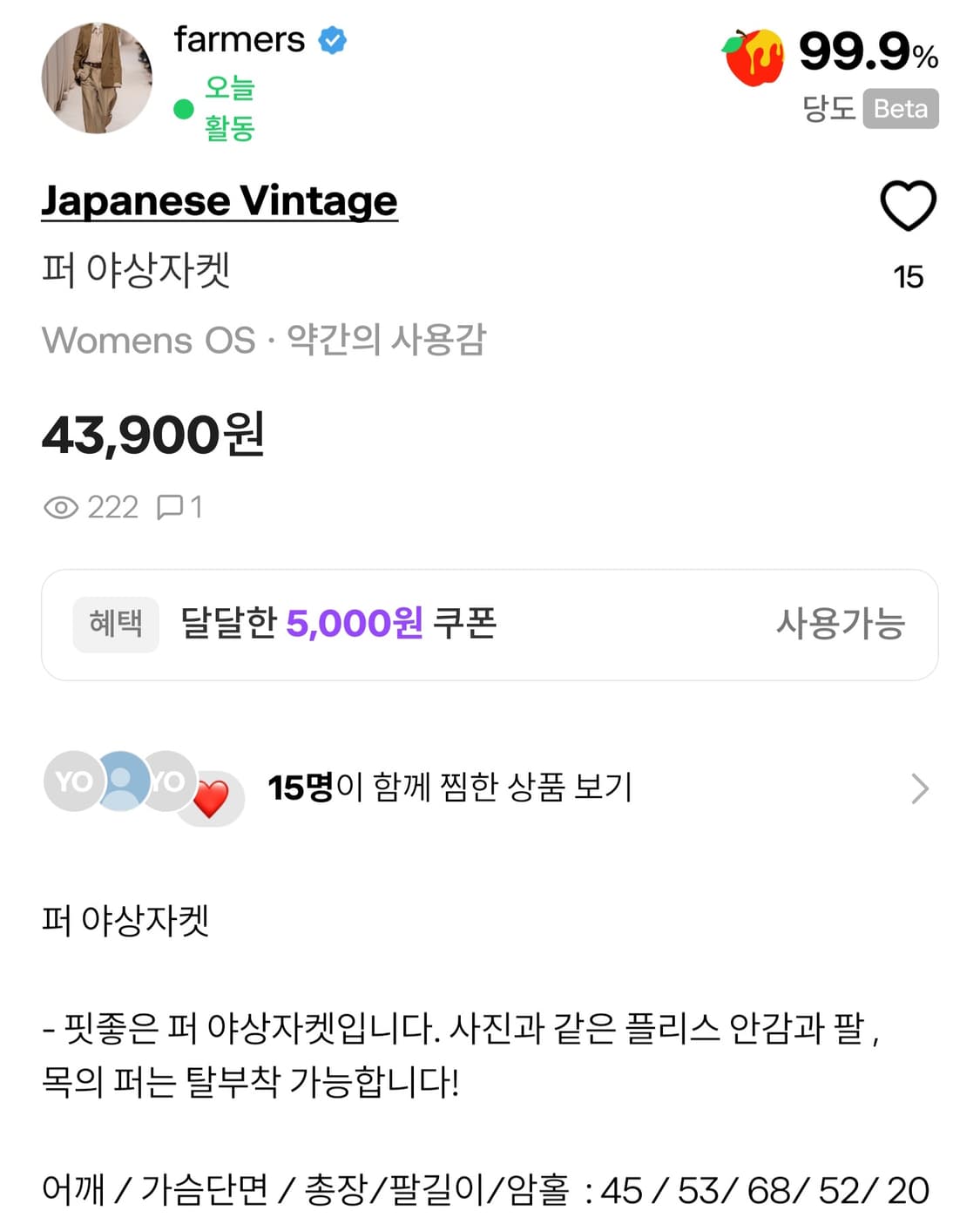The width and height of the screenshot is (980, 1224).
Task: Apply the 달달한 5,000원 coupon
Action: click(x=340, y=624)
